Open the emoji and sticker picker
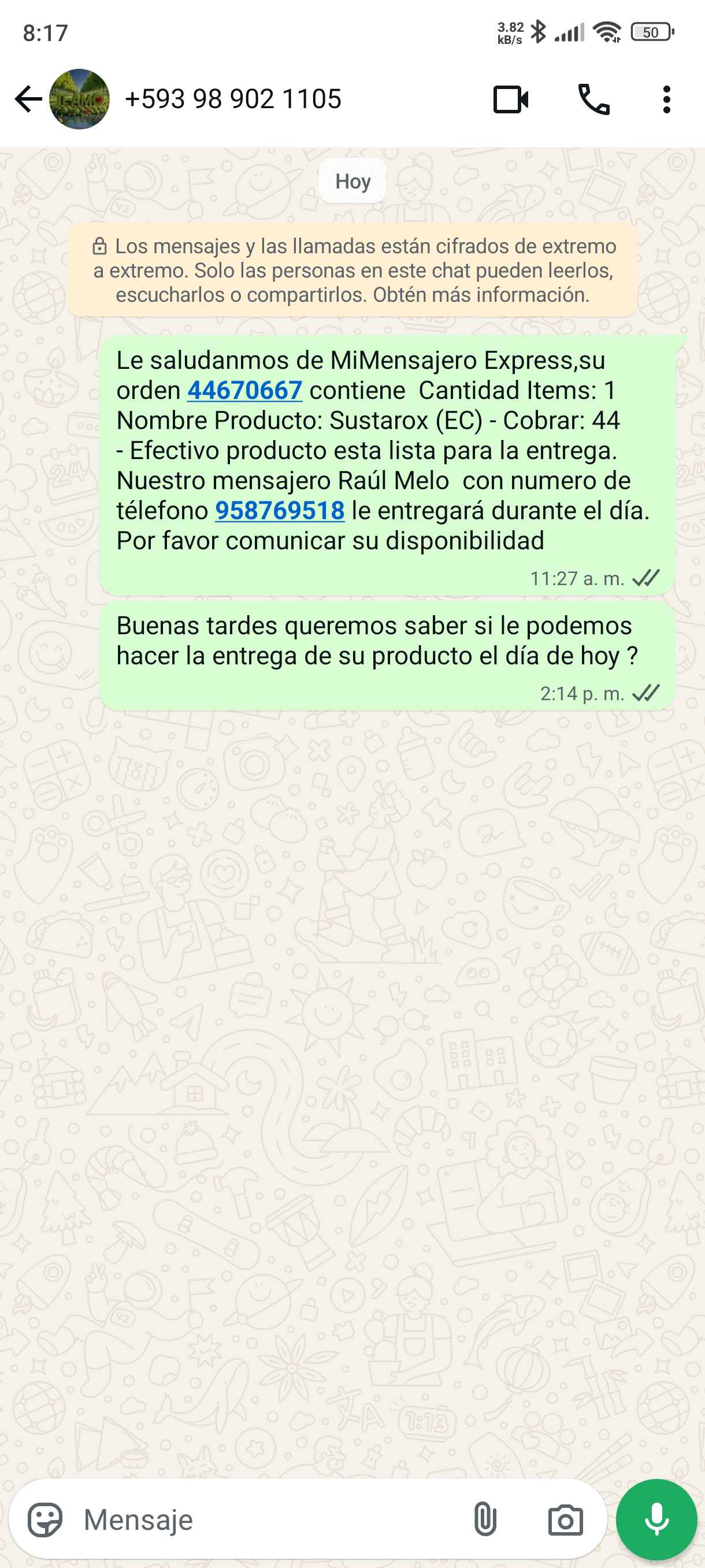 (x=45, y=1520)
